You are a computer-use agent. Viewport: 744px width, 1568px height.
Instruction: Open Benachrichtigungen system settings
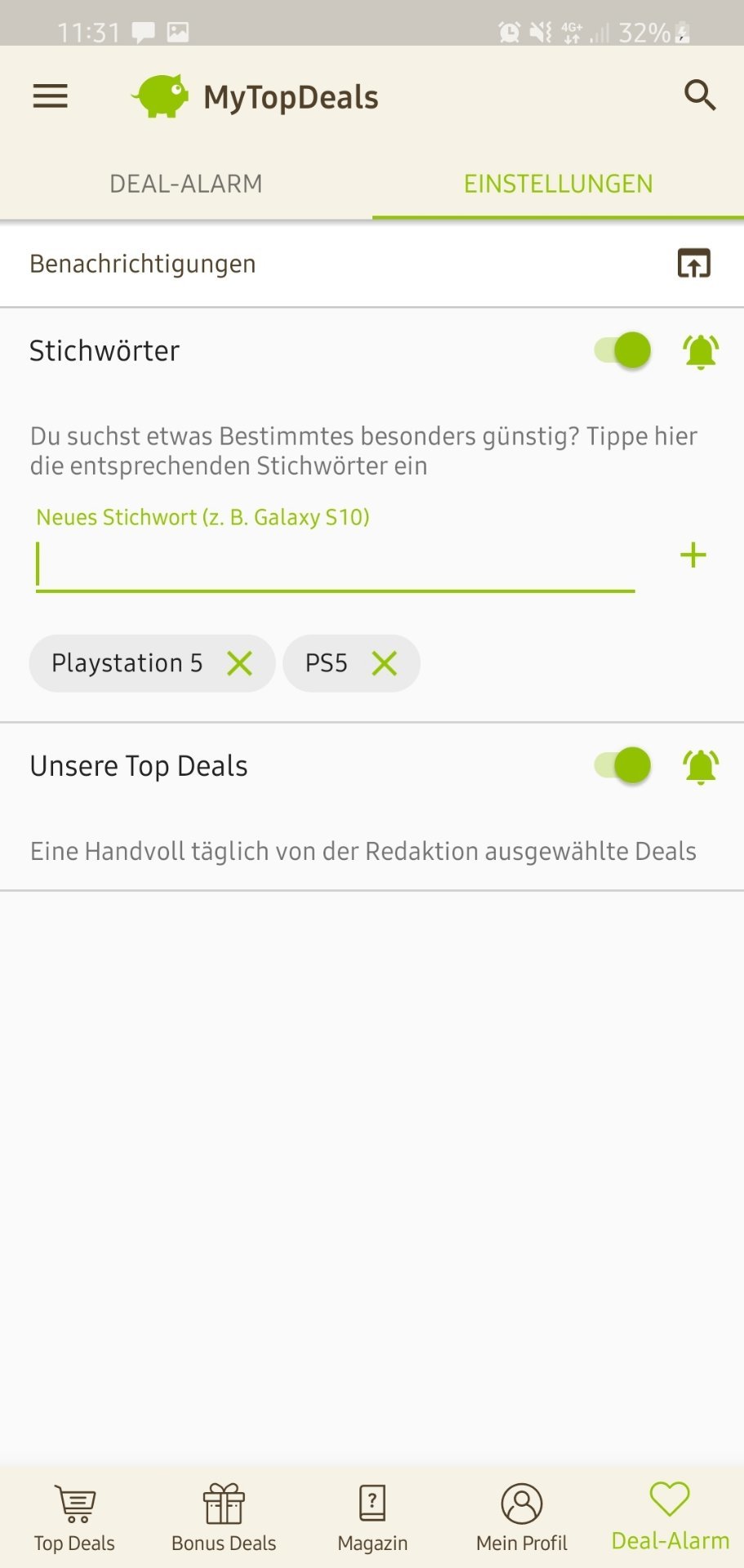[694, 263]
